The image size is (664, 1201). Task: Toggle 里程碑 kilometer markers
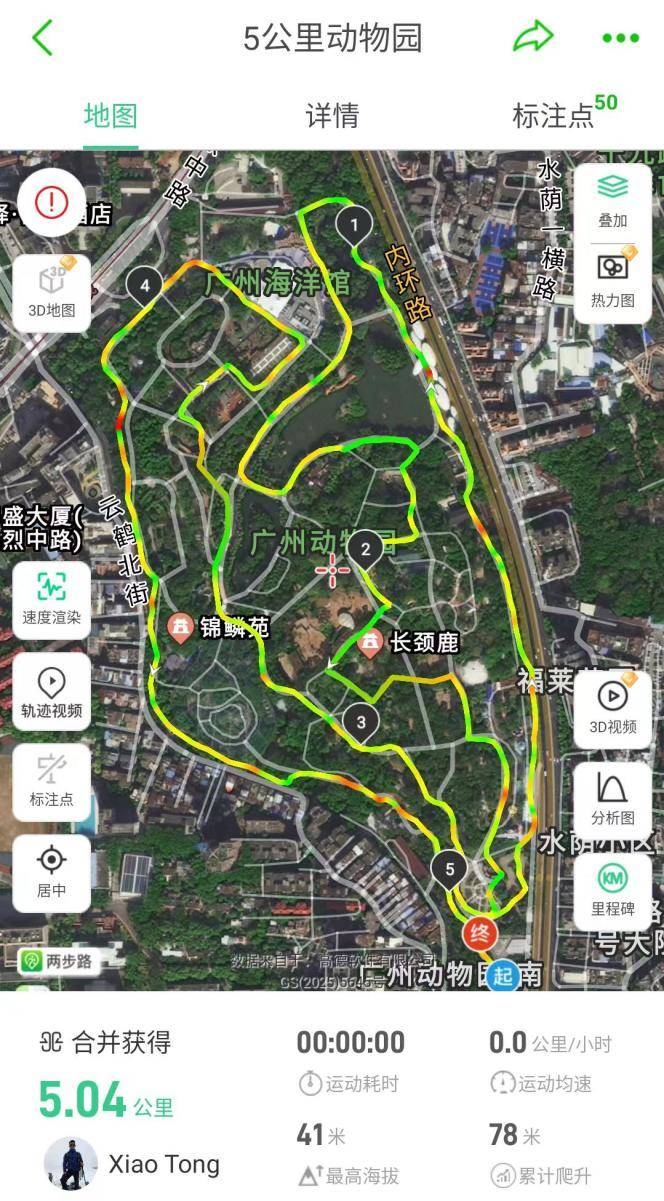[613, 890]
